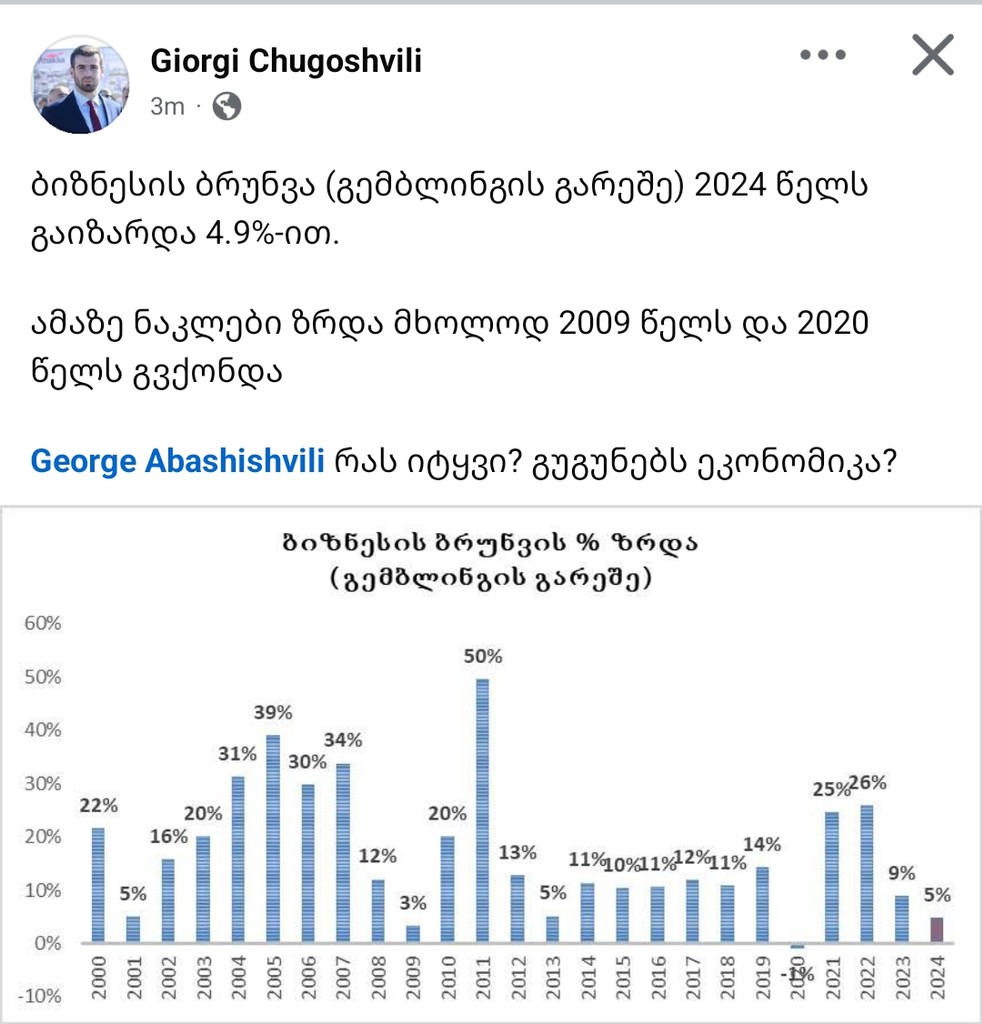The width and height of the screenshot is (982, 1024).
Task: Open Giorgi Chugoshvili's profile name link
Action: (286, 61)
